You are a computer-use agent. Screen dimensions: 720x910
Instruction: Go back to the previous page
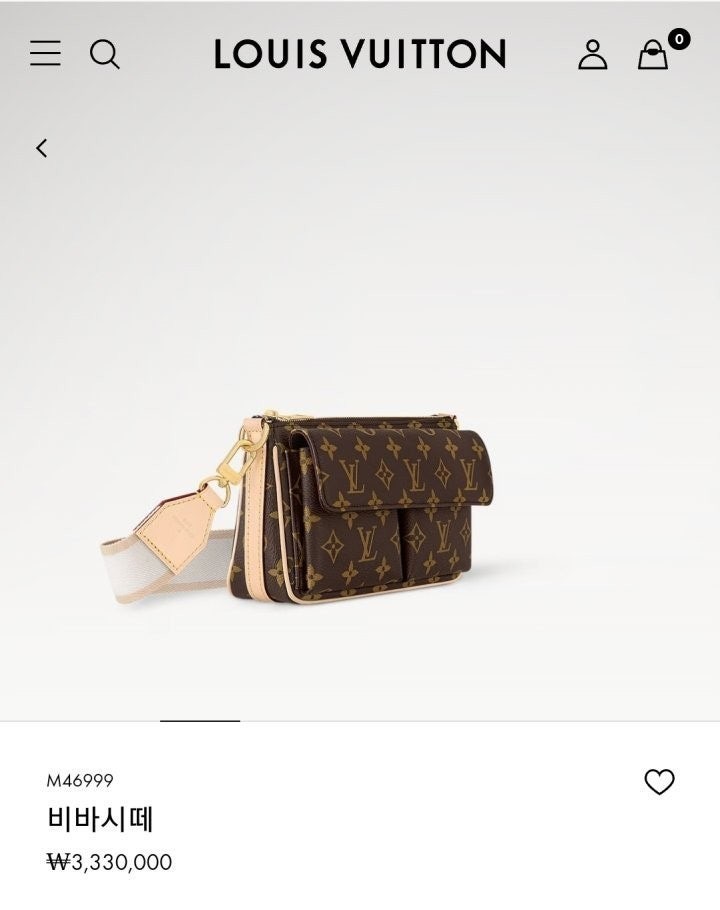click(42, 148)
